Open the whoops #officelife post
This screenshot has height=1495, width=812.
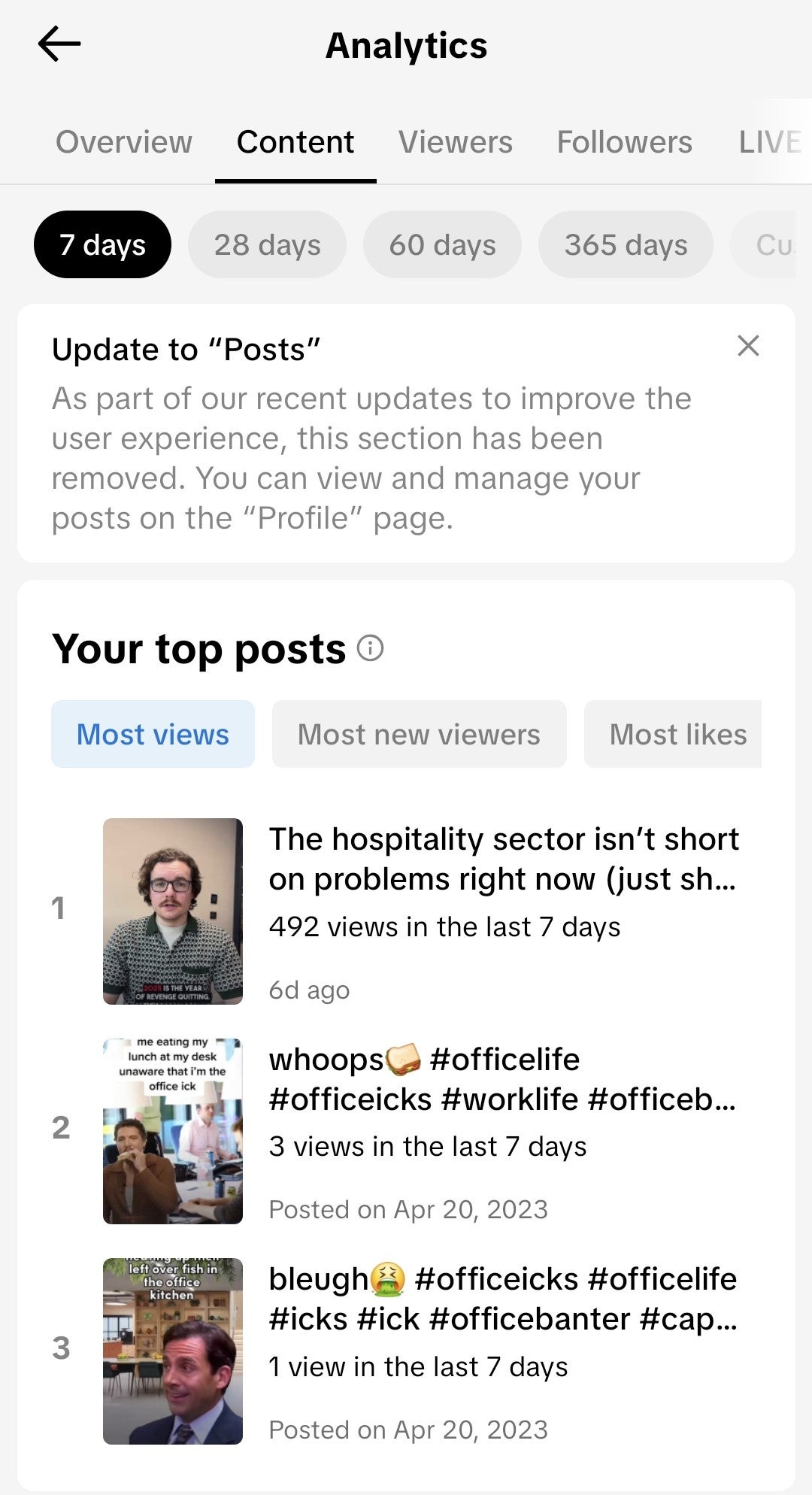click(x=502, y=1079)
